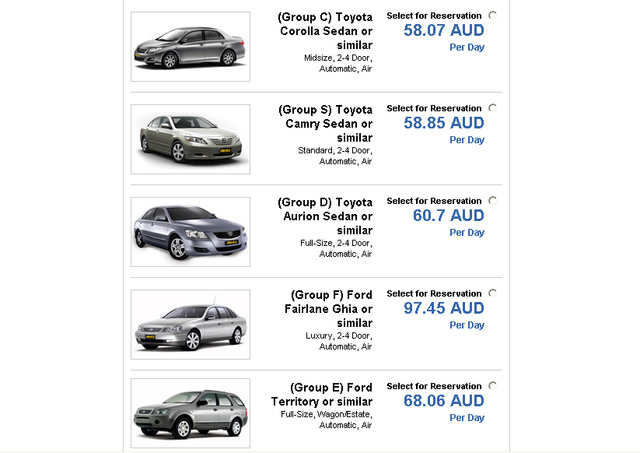This screenshot has width=640, height=453.
Task: Choose the Ford Fairlane Ghia for reservation
Action: [493, 293]
